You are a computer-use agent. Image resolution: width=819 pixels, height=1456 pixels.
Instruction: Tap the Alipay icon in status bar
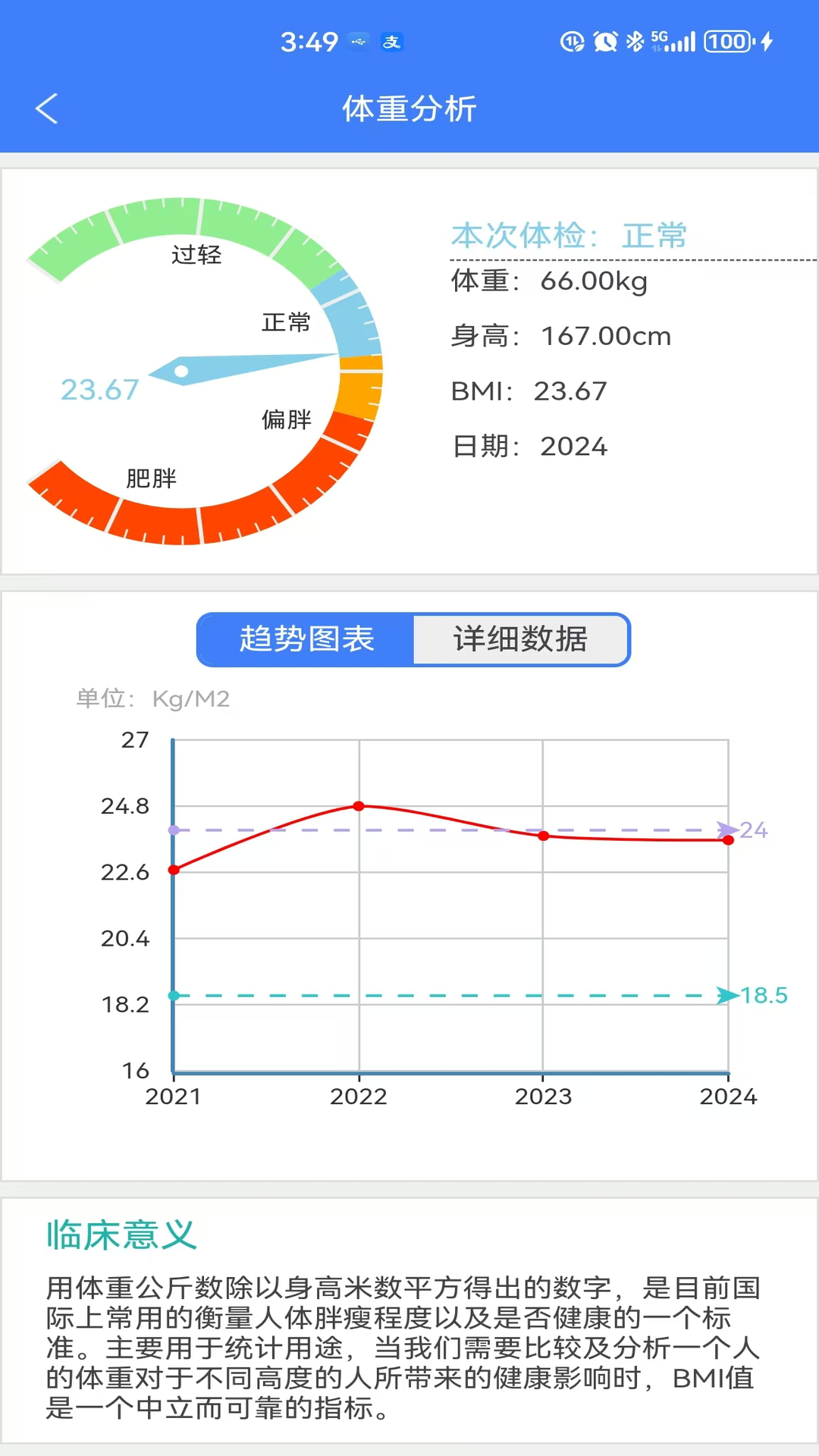pyautogui.click(x=393, y=42)
